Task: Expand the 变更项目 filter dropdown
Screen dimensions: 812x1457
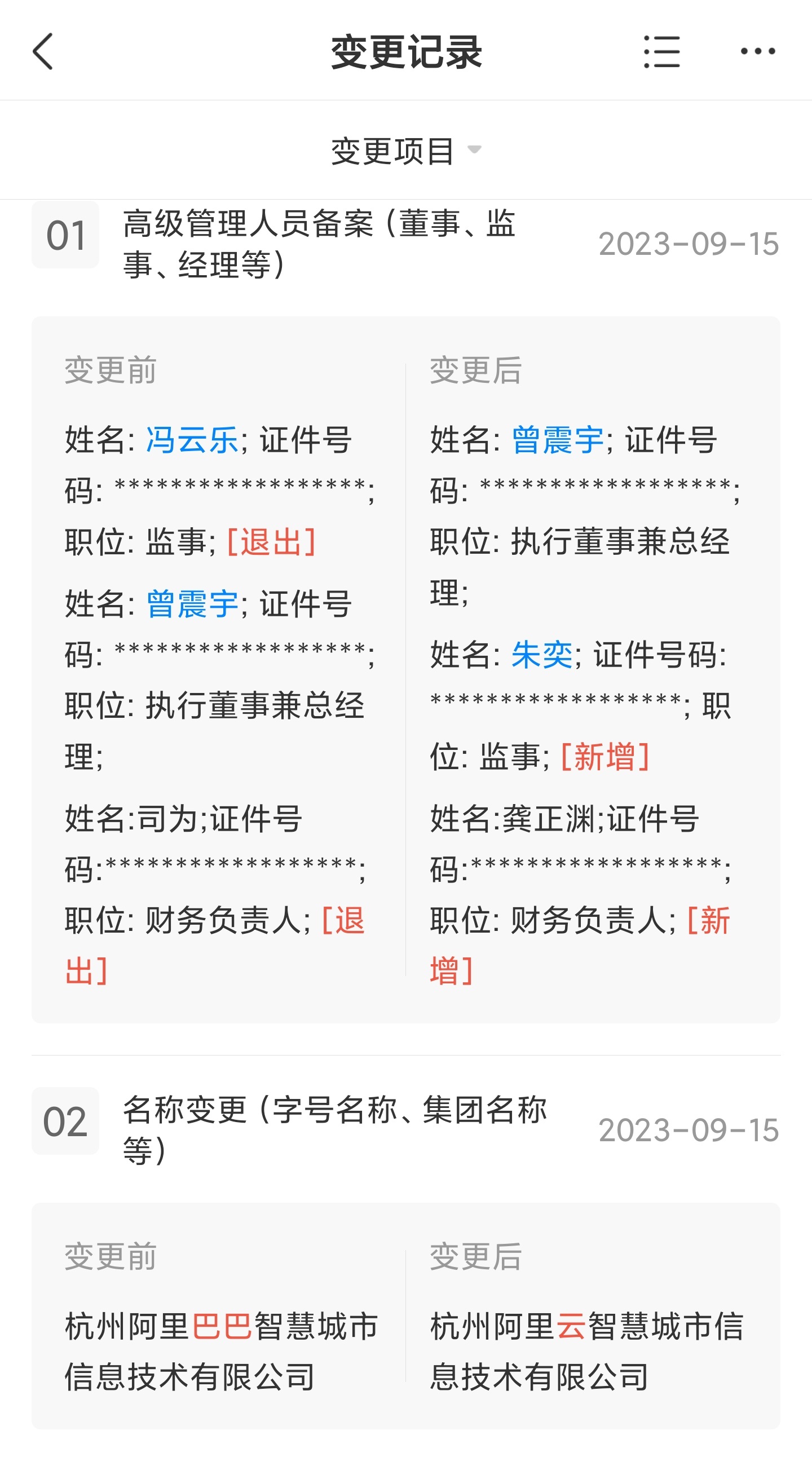Action: point(406,151)
